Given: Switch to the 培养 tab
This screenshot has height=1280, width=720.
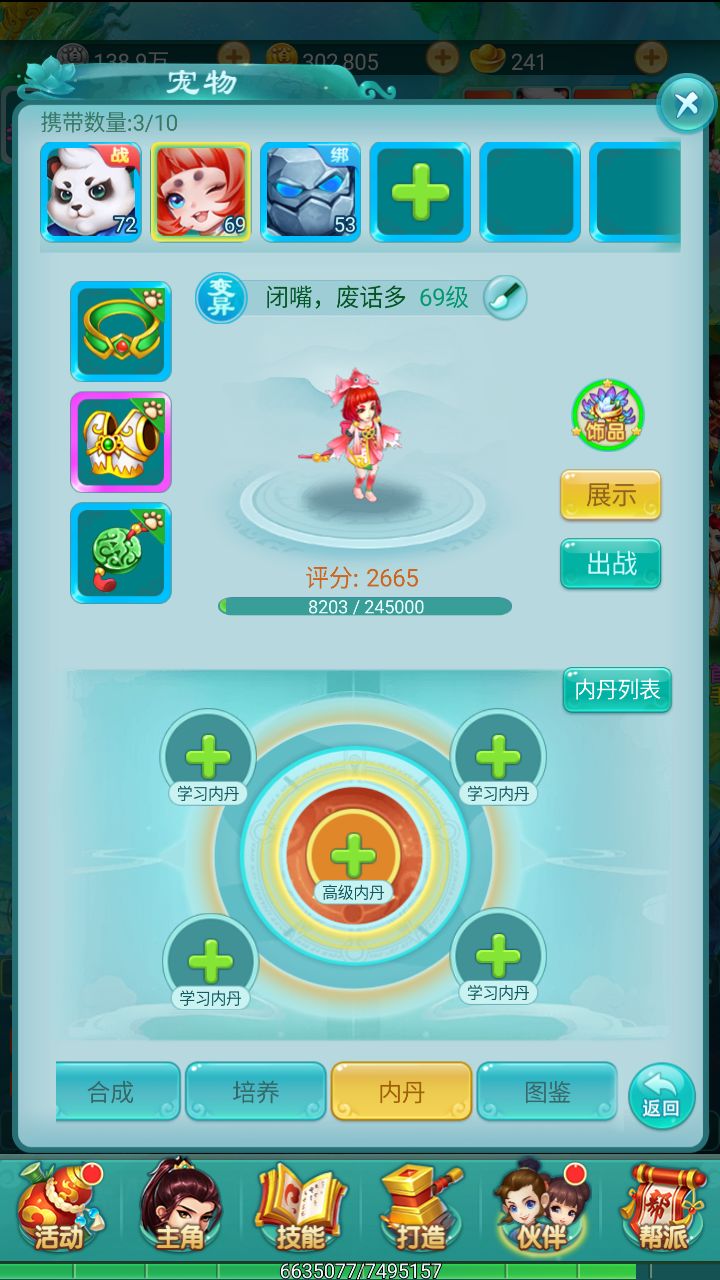Looking at the screenshot, I should [256, 1092].
